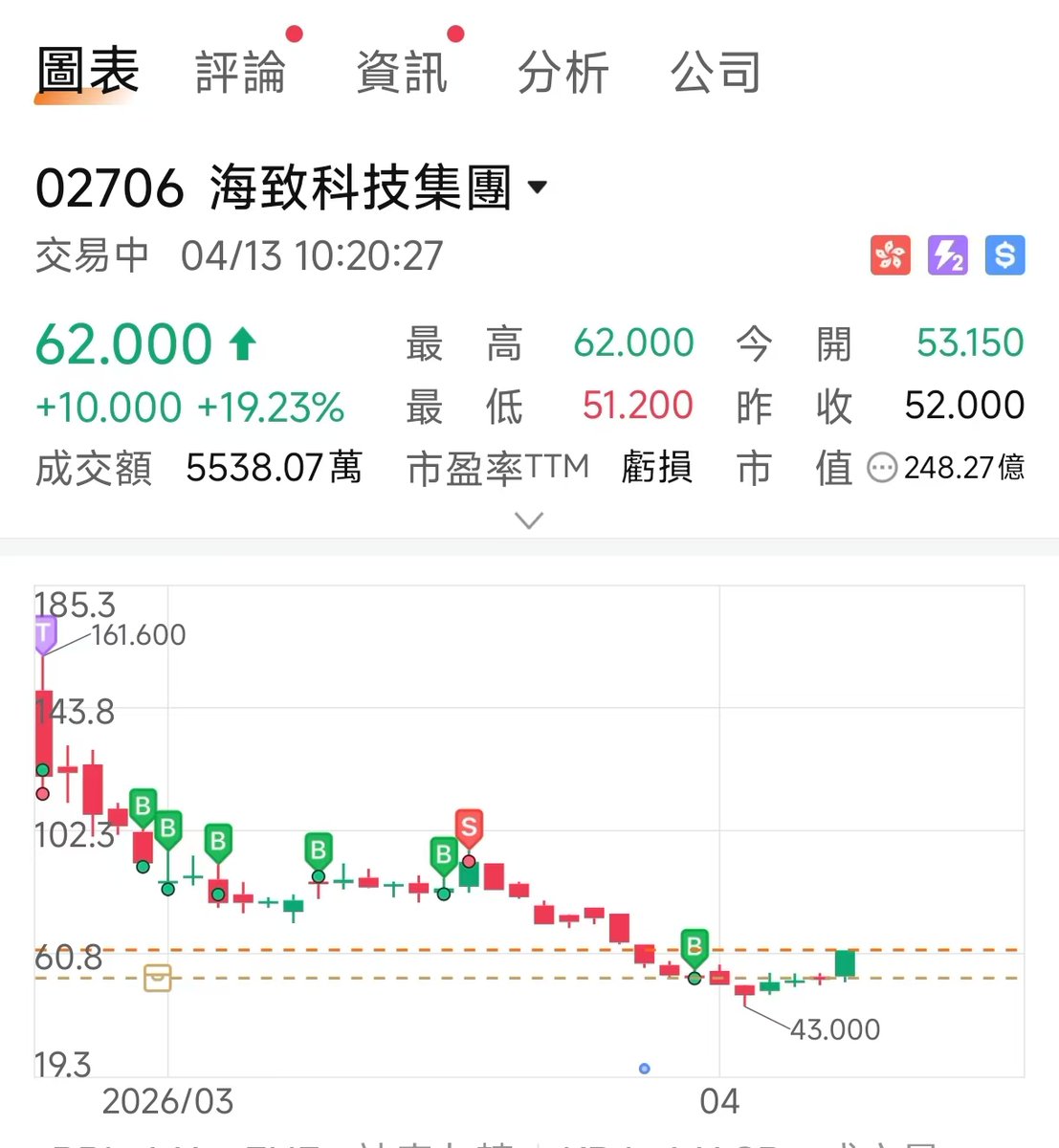The width and height of the screenshot is (1059, 1148).
Task: Expand the quote details chevron
Action: pos(529,519)
